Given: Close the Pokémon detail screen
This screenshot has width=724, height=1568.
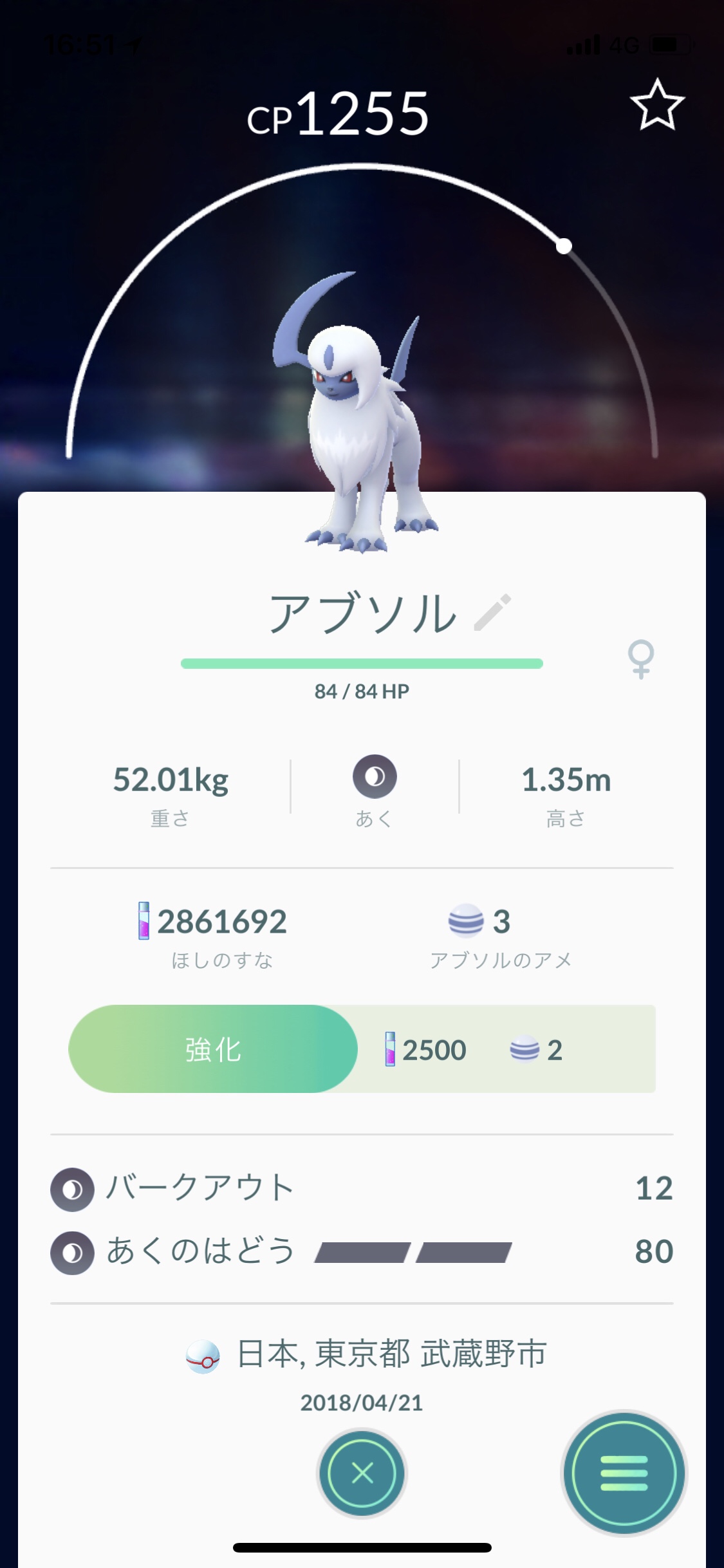Looking at the screenshot, I should [362, 1472].
